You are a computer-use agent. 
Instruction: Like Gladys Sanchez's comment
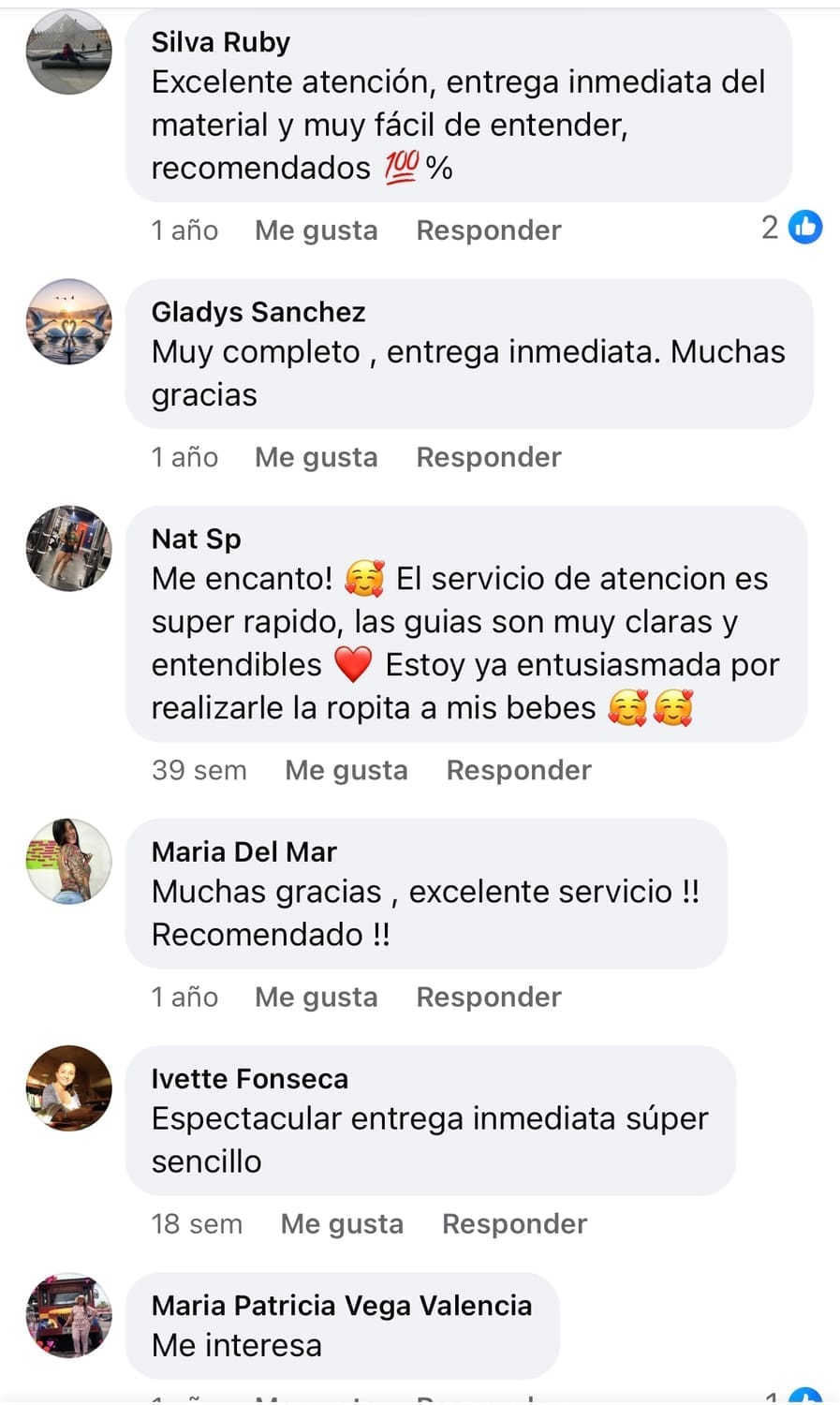316,457
